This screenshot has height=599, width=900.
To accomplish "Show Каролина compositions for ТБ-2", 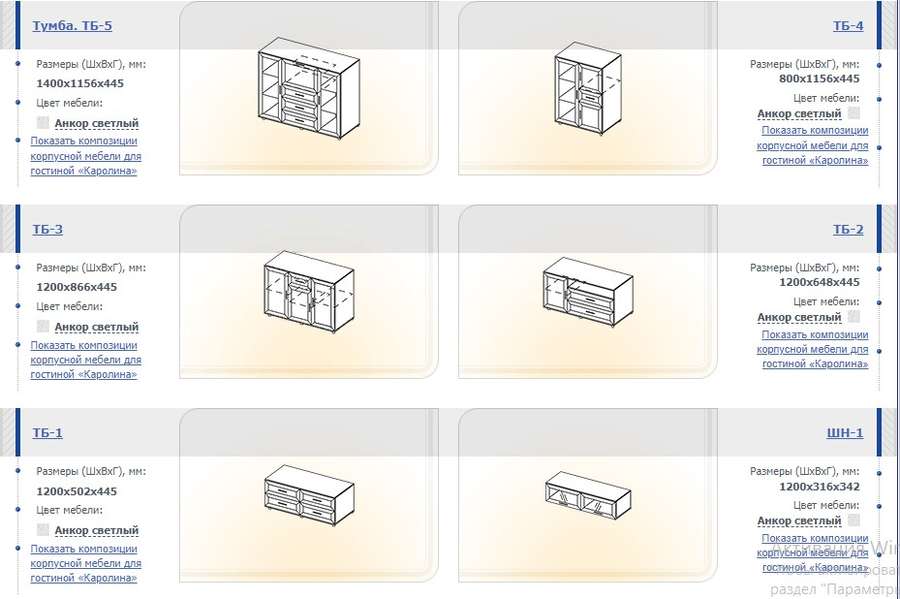I will pos(814,349).
